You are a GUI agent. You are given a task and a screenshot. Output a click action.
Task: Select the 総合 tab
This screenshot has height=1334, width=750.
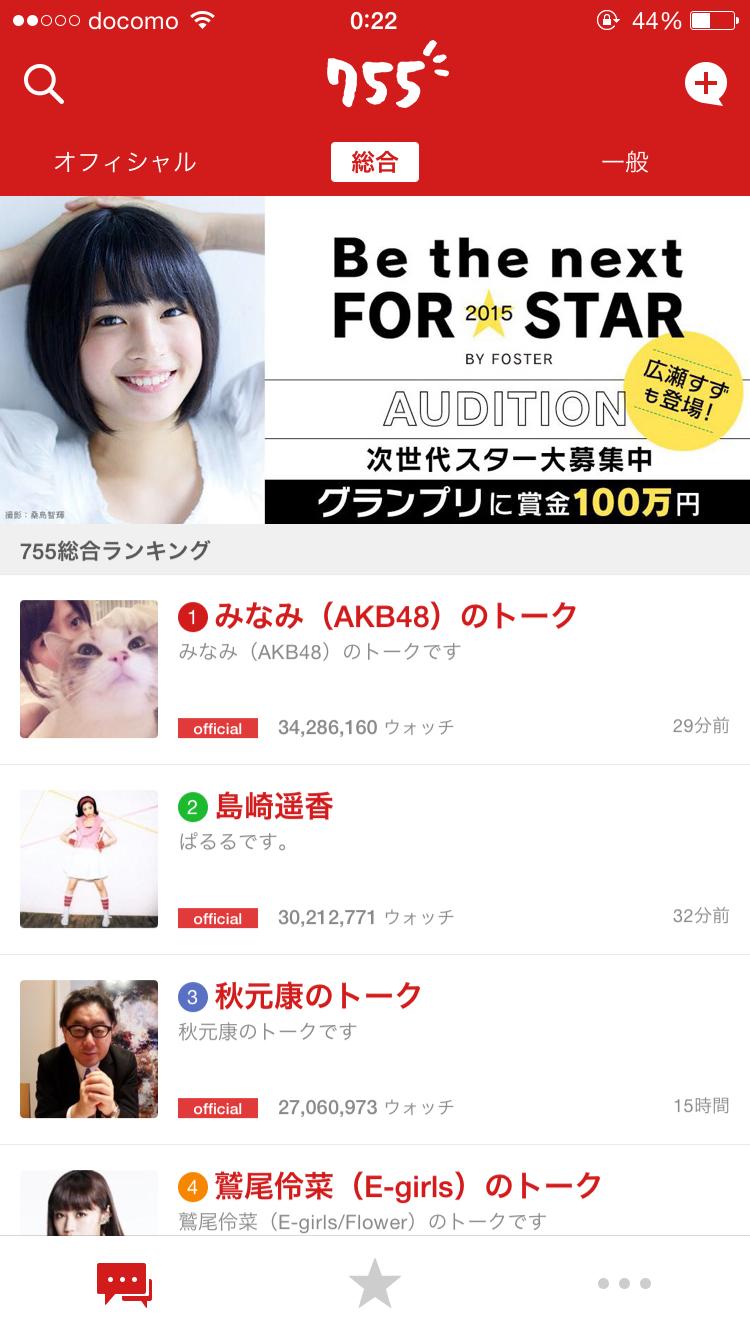[374, 162]
